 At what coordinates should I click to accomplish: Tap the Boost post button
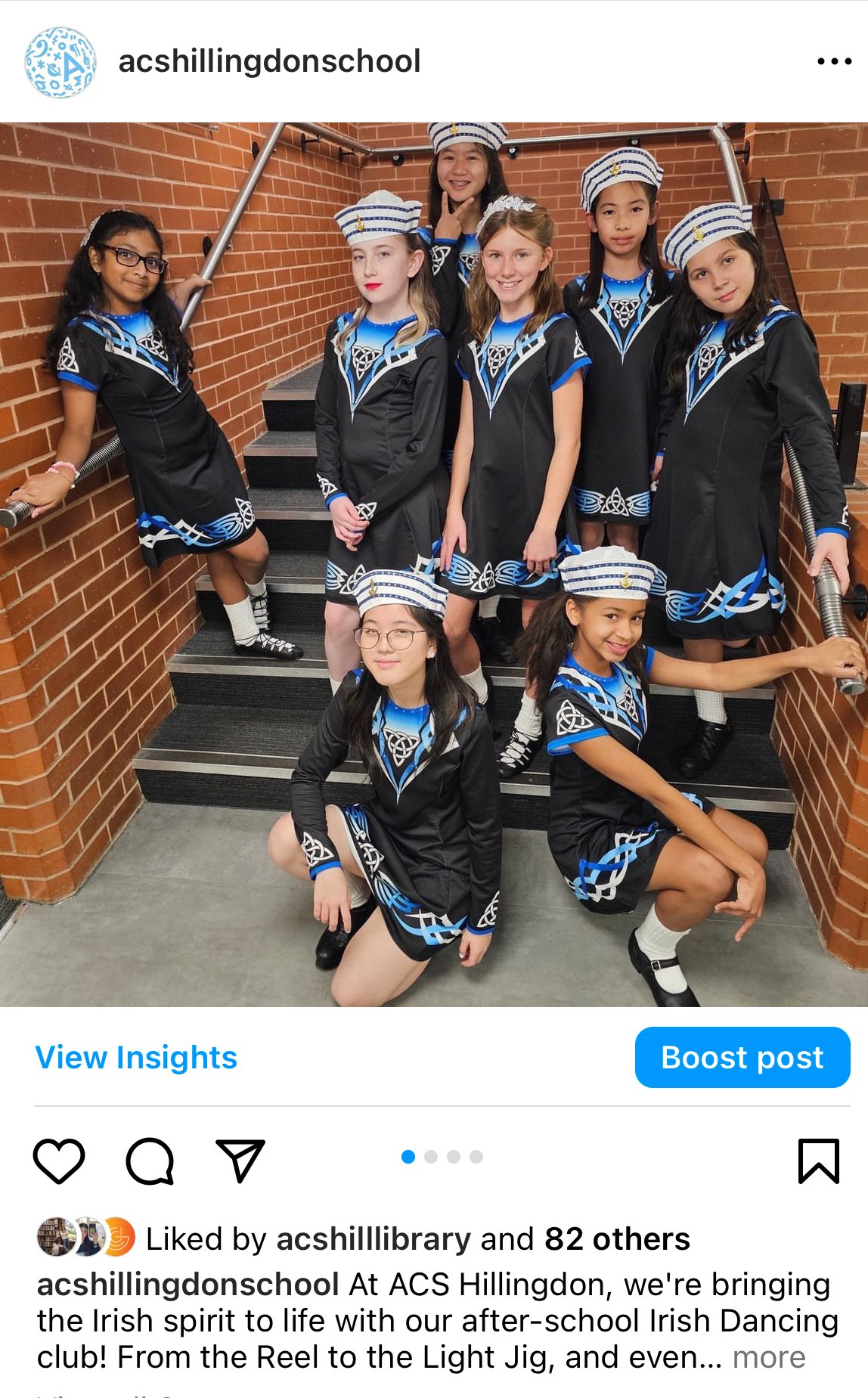(742, 1057)
